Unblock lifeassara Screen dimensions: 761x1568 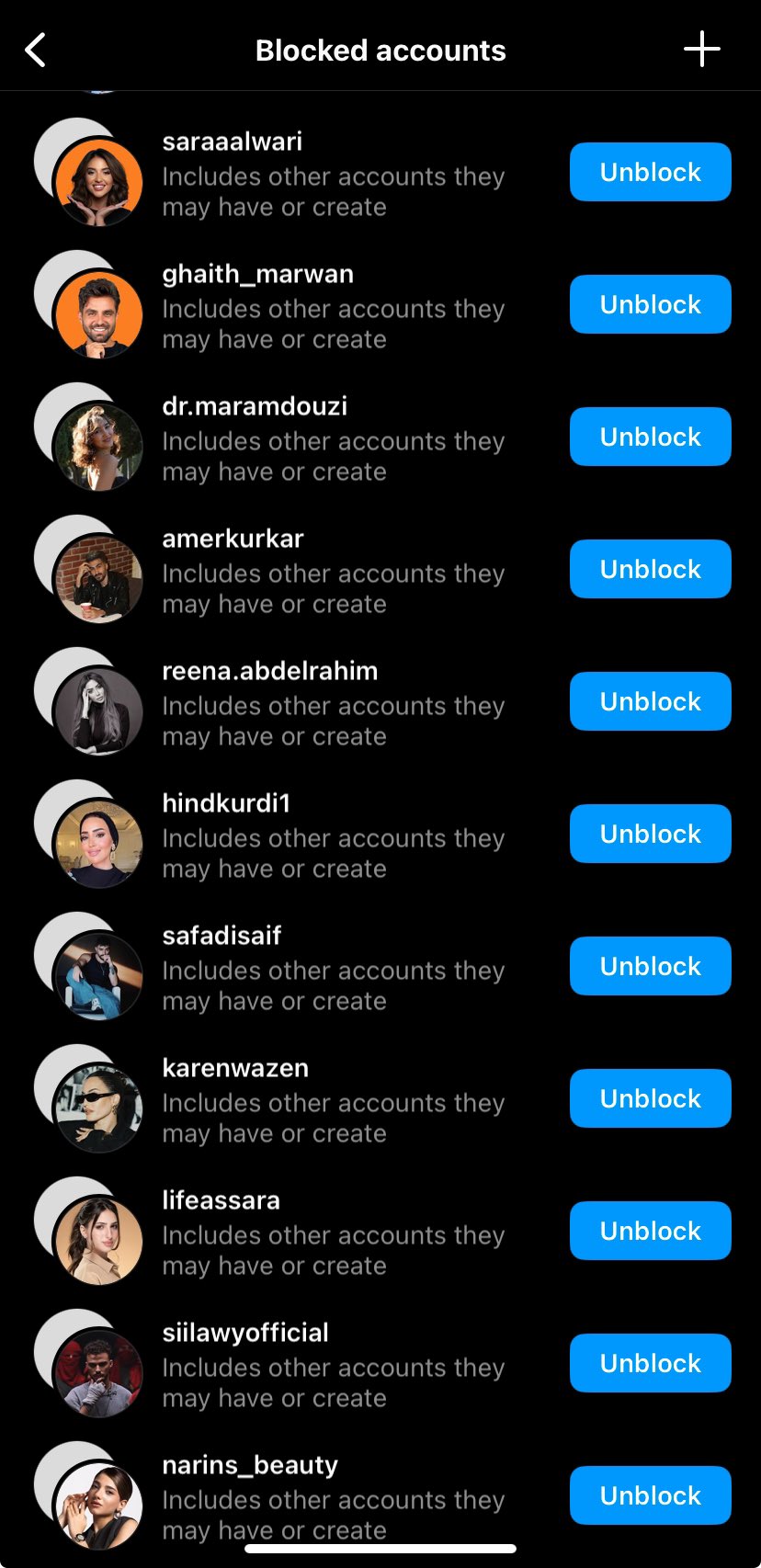(650, 1231)
